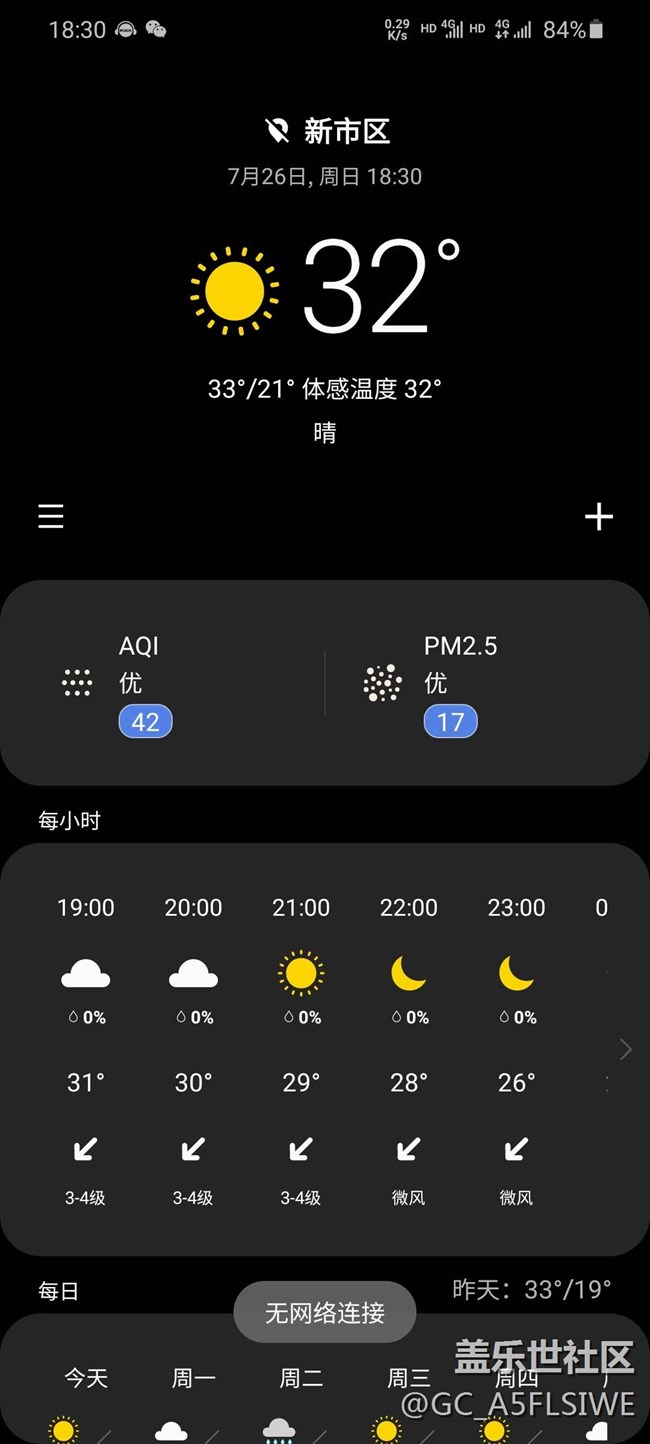Open the hamburger menu
This screenshot has height=1444, width=650.
51,516
